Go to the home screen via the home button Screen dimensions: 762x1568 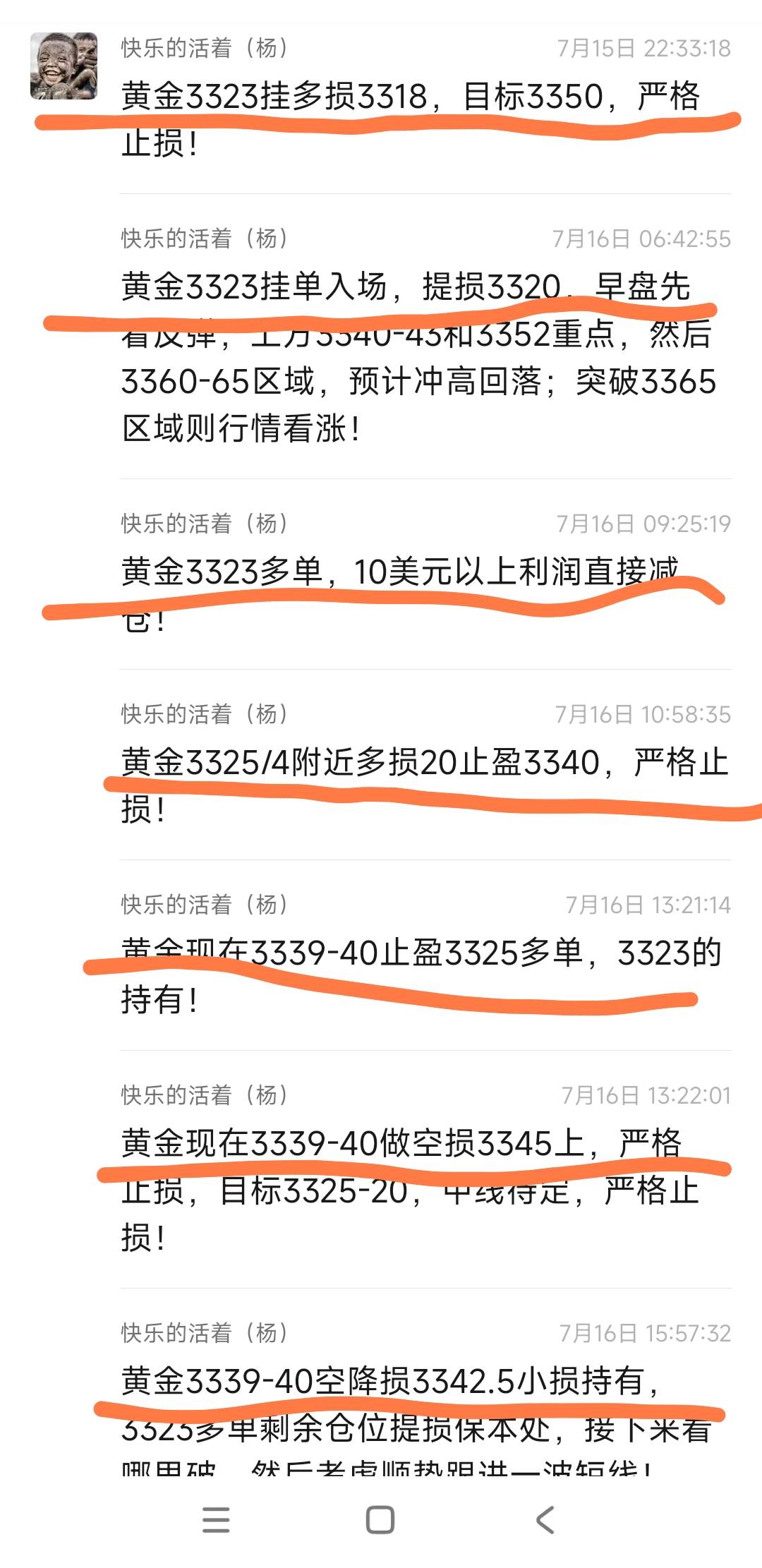pyautogui.click(x=380, y=1519)
